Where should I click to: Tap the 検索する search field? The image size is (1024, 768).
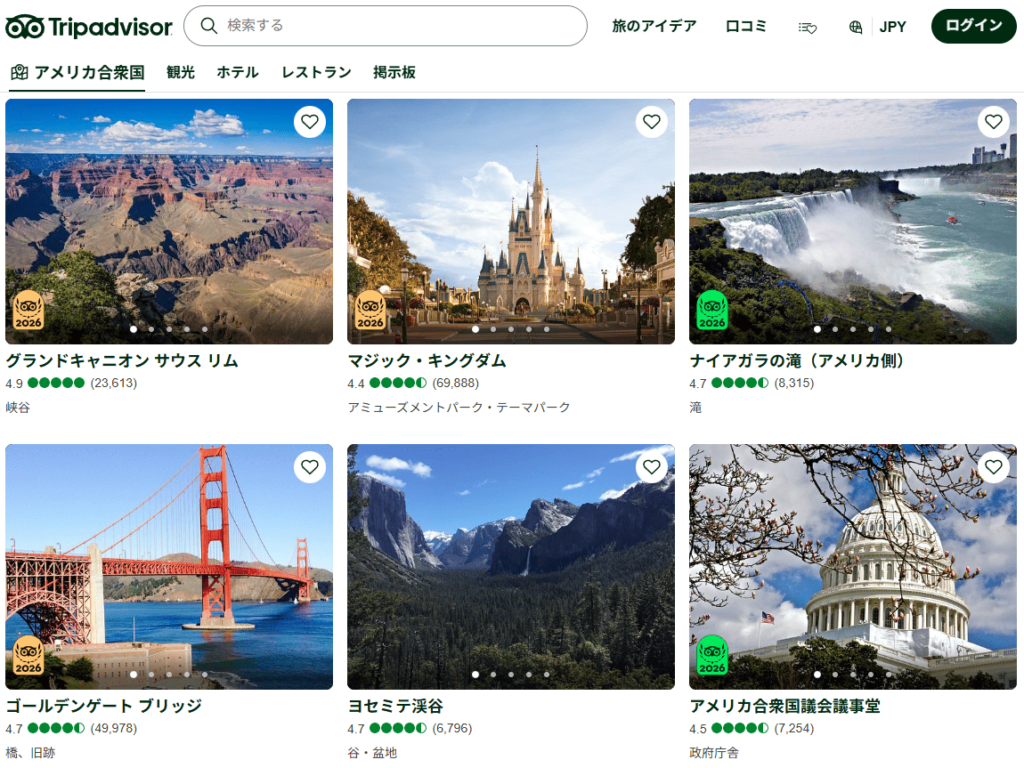click(x=385, y=25)
